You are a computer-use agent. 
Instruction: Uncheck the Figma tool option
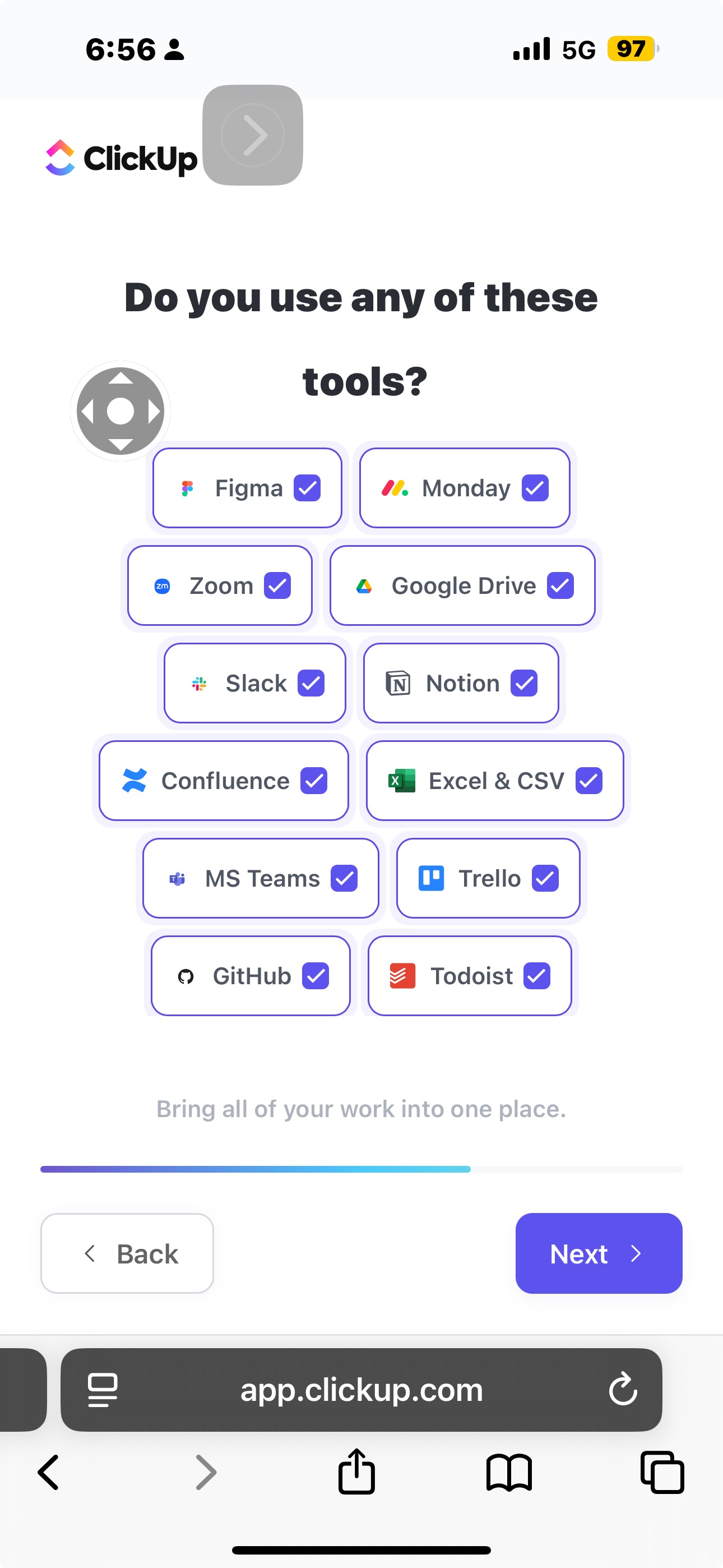[307, 488]
